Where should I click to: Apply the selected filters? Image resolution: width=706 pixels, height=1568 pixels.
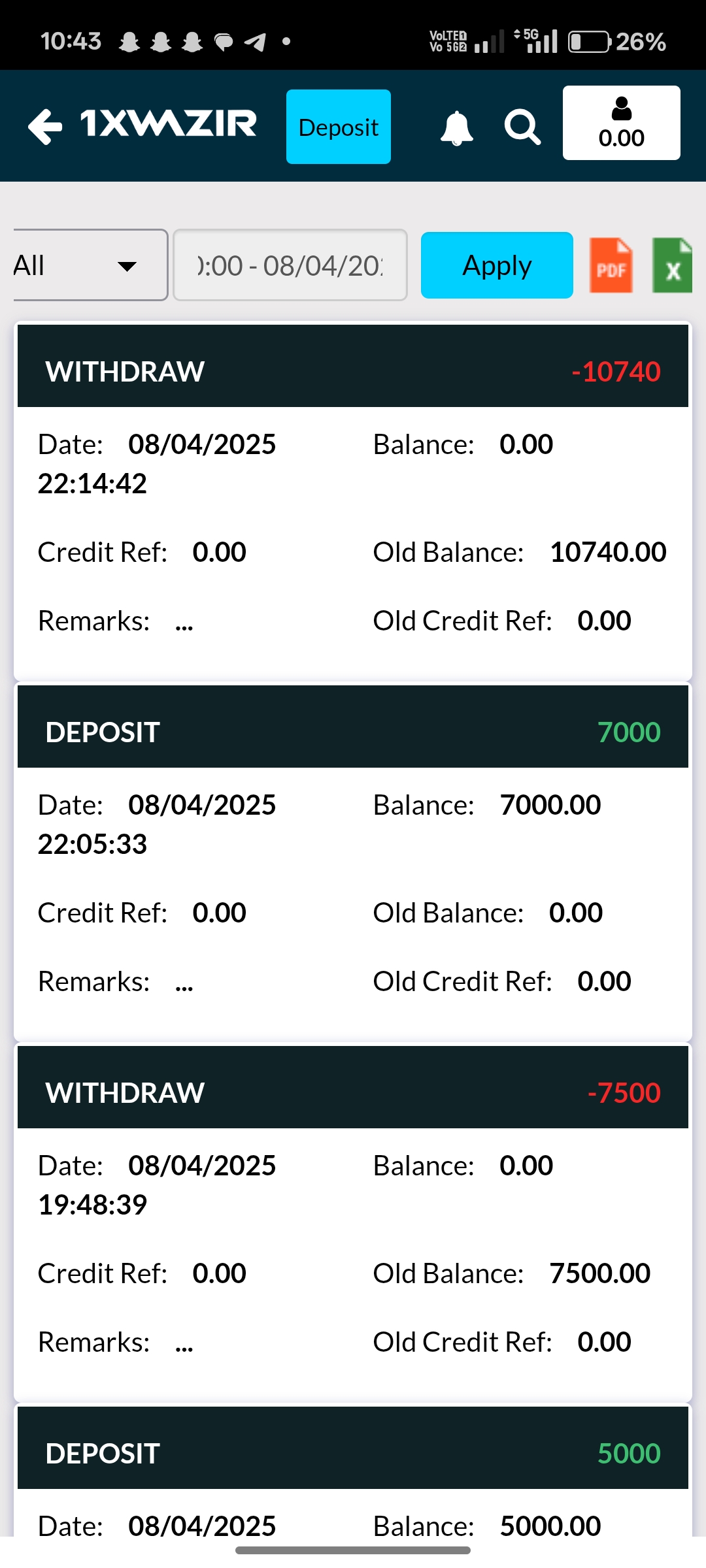click(x=497, y=265)
